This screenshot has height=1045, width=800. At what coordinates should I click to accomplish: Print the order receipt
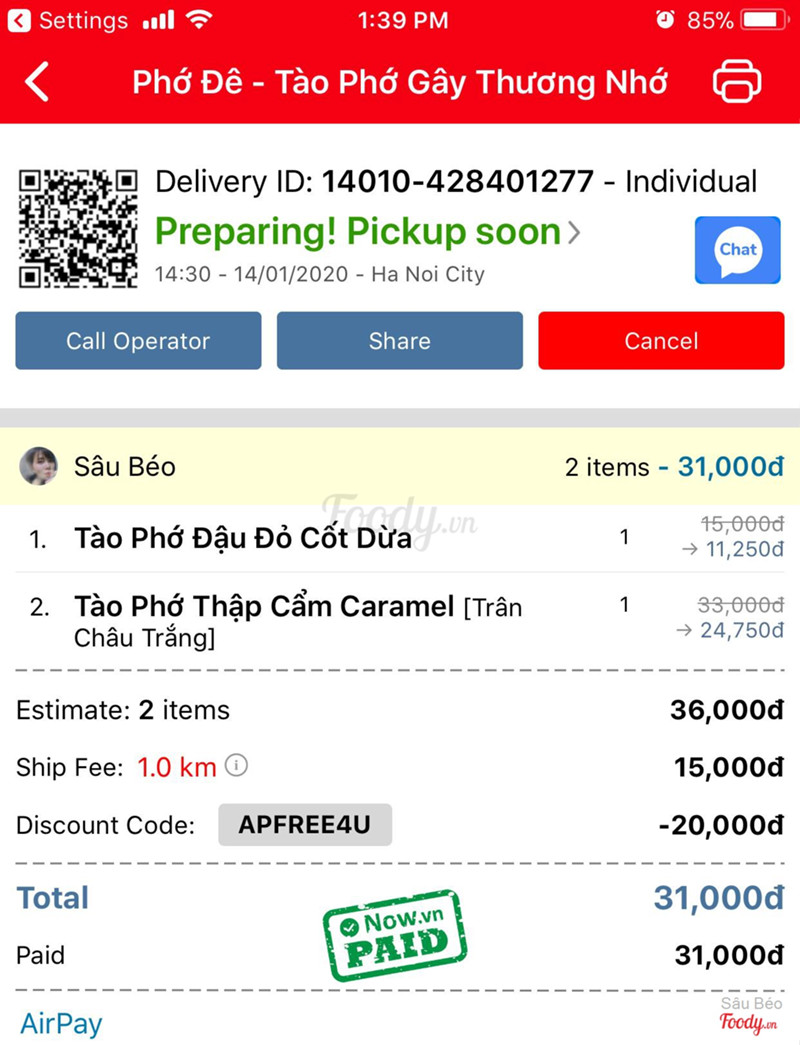coord(737,82)
